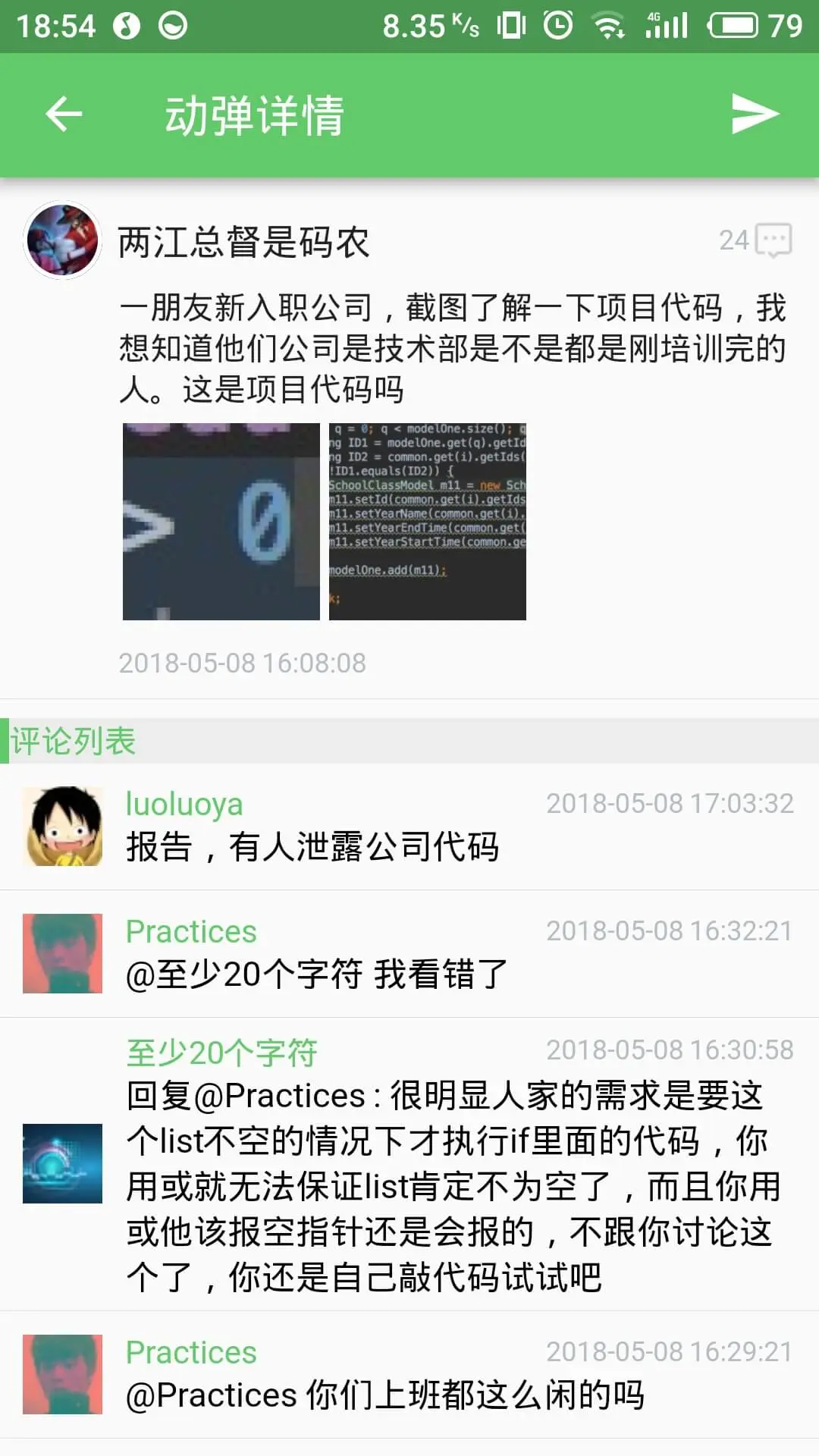Go back from 动弹详情
The width and height of the screenshot is (819, 1456).
pos(64,115)
